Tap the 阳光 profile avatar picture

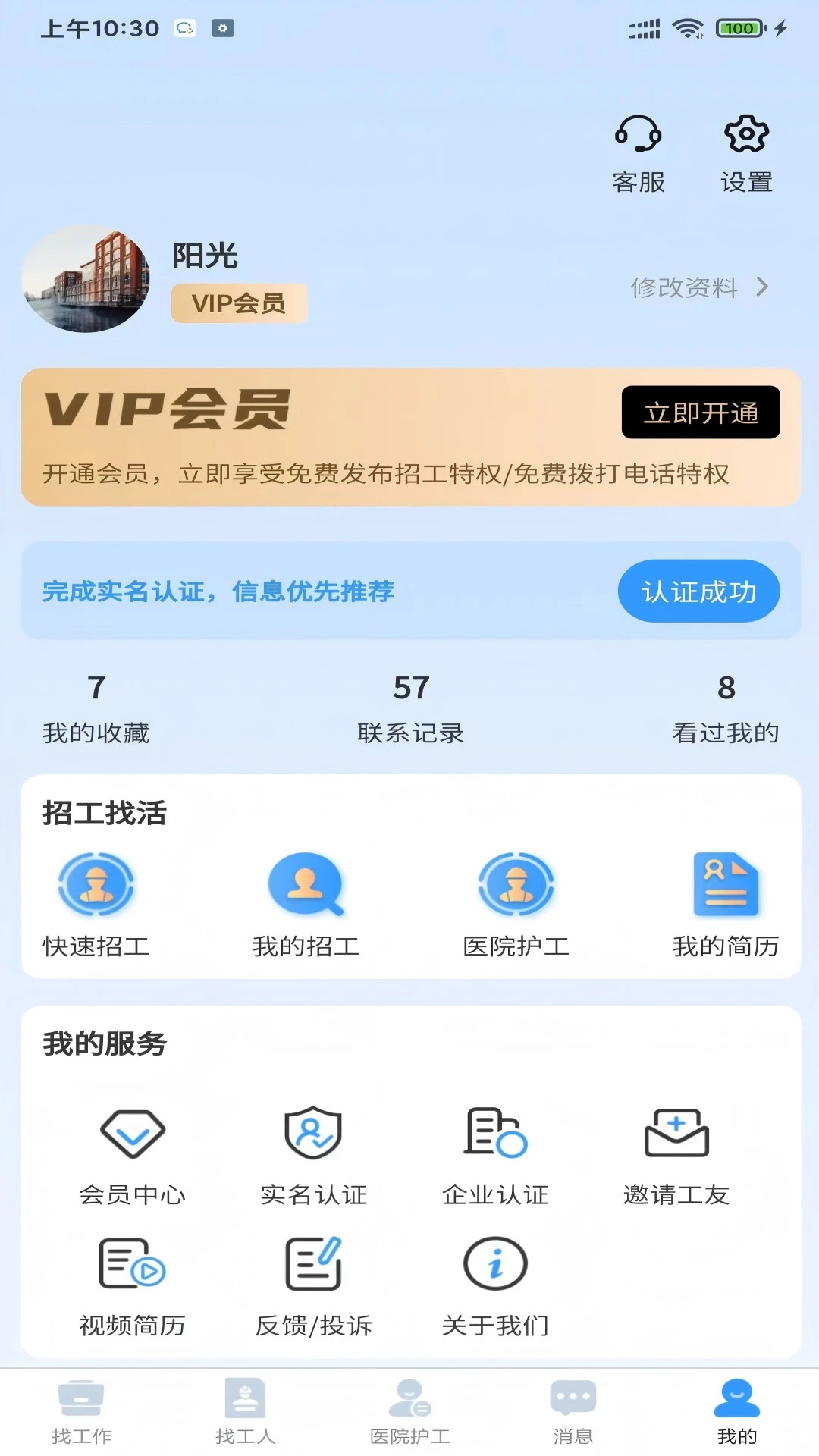coord(86,279)
